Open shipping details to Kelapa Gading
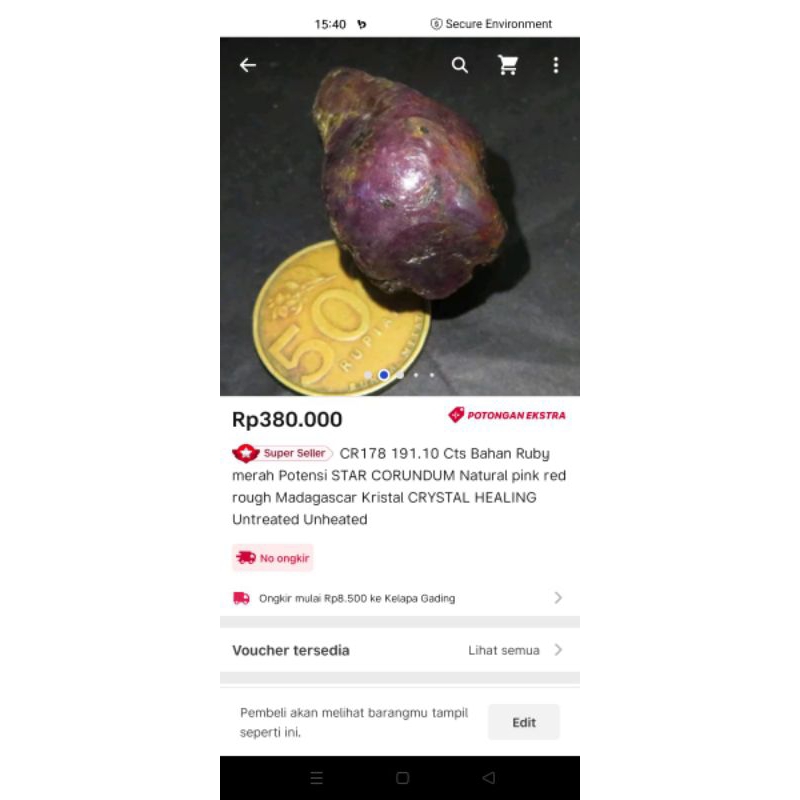Image resolution: width=800 pixels, height=800 pixels. coord(400,598)
